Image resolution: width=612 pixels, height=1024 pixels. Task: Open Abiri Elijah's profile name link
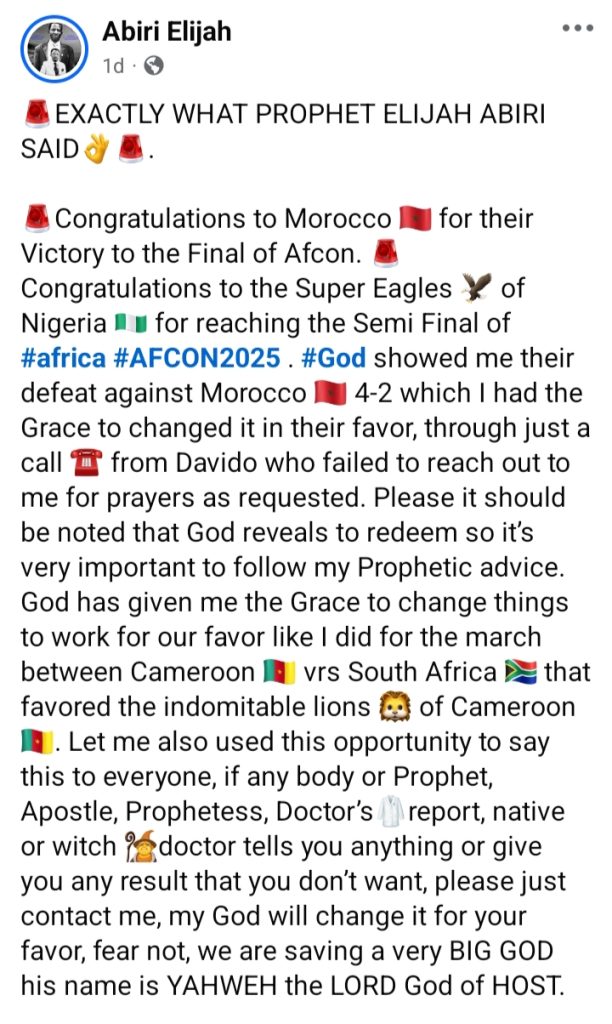[x=166, y=31]
